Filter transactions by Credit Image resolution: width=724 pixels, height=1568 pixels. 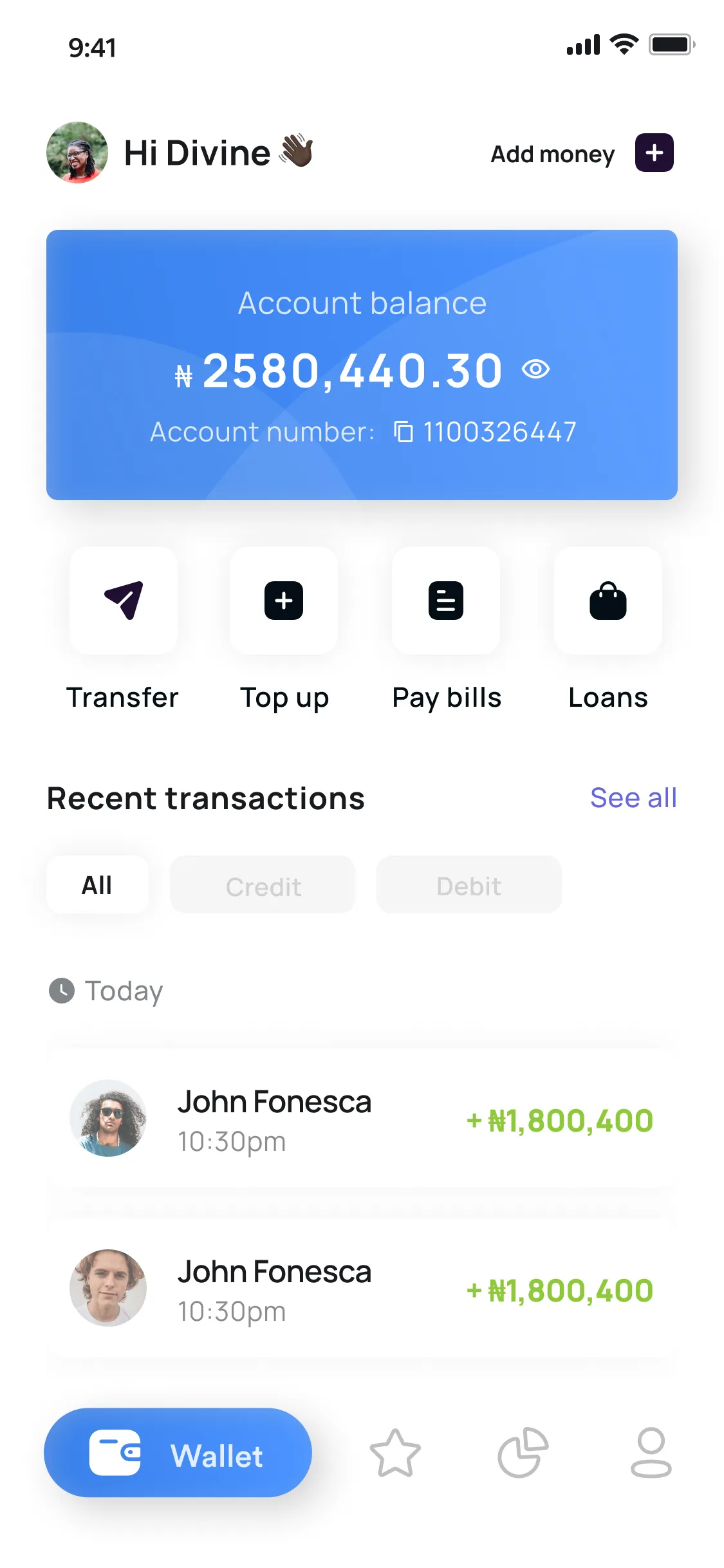263,885
